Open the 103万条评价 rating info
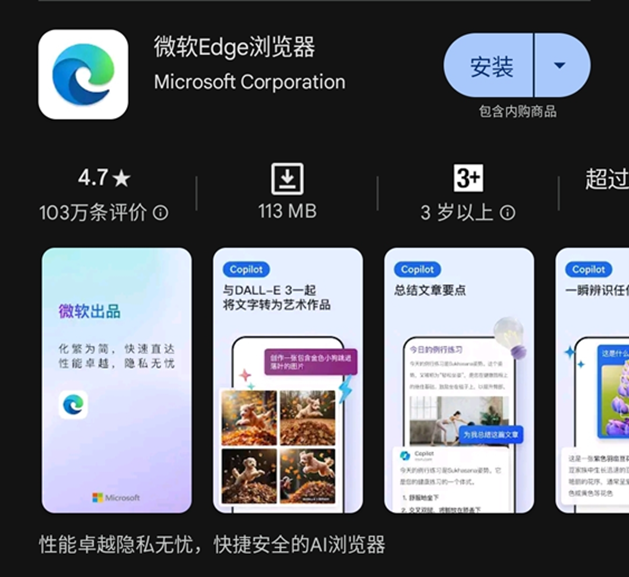 pyautogui.click(x=161, y=213)
